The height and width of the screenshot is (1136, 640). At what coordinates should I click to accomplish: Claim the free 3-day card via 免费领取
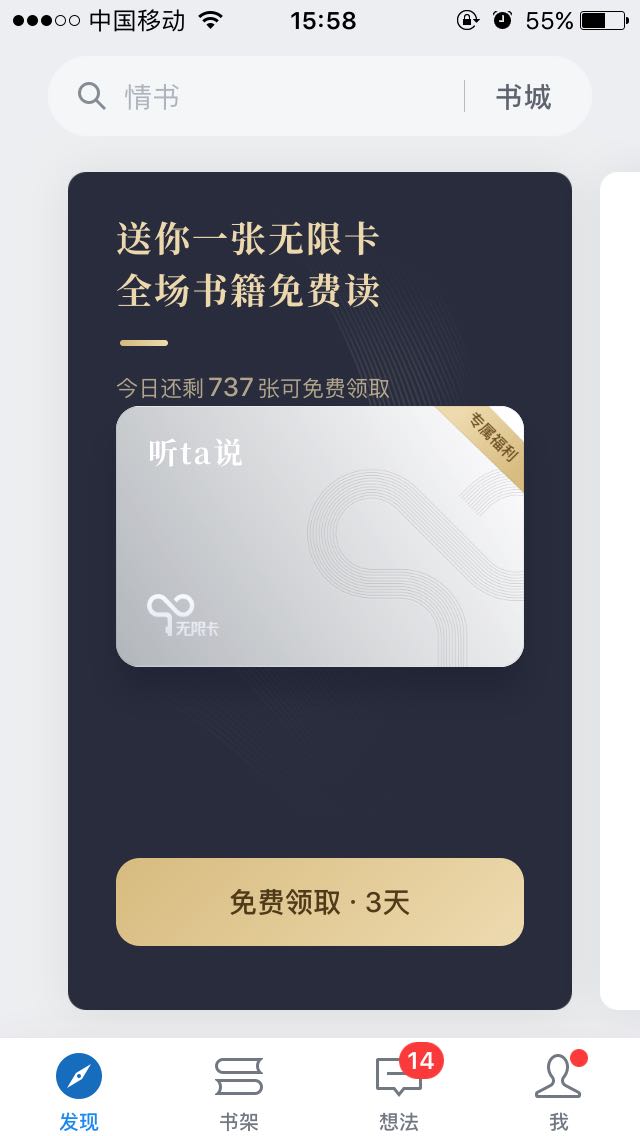(x=320, y=902)
